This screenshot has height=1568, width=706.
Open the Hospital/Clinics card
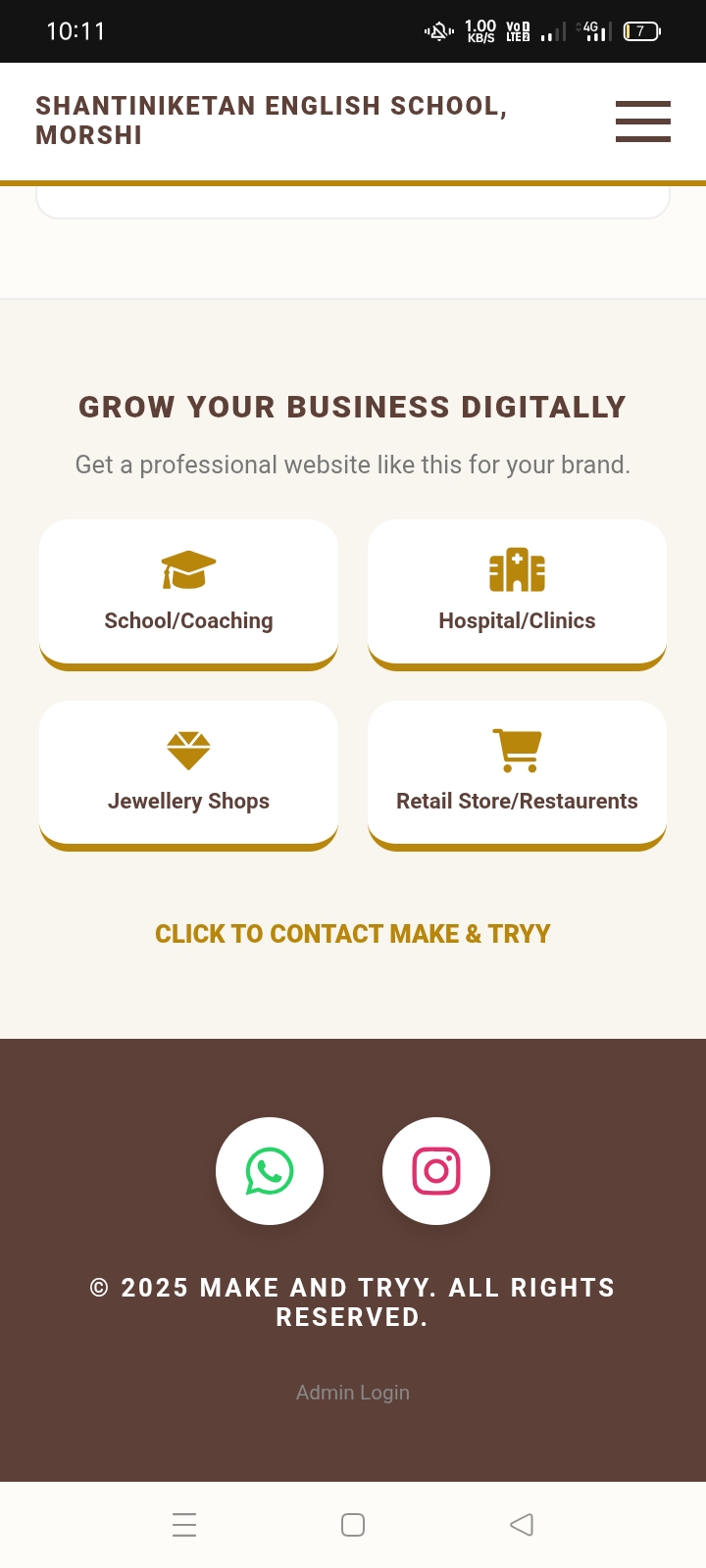[517, 594]
